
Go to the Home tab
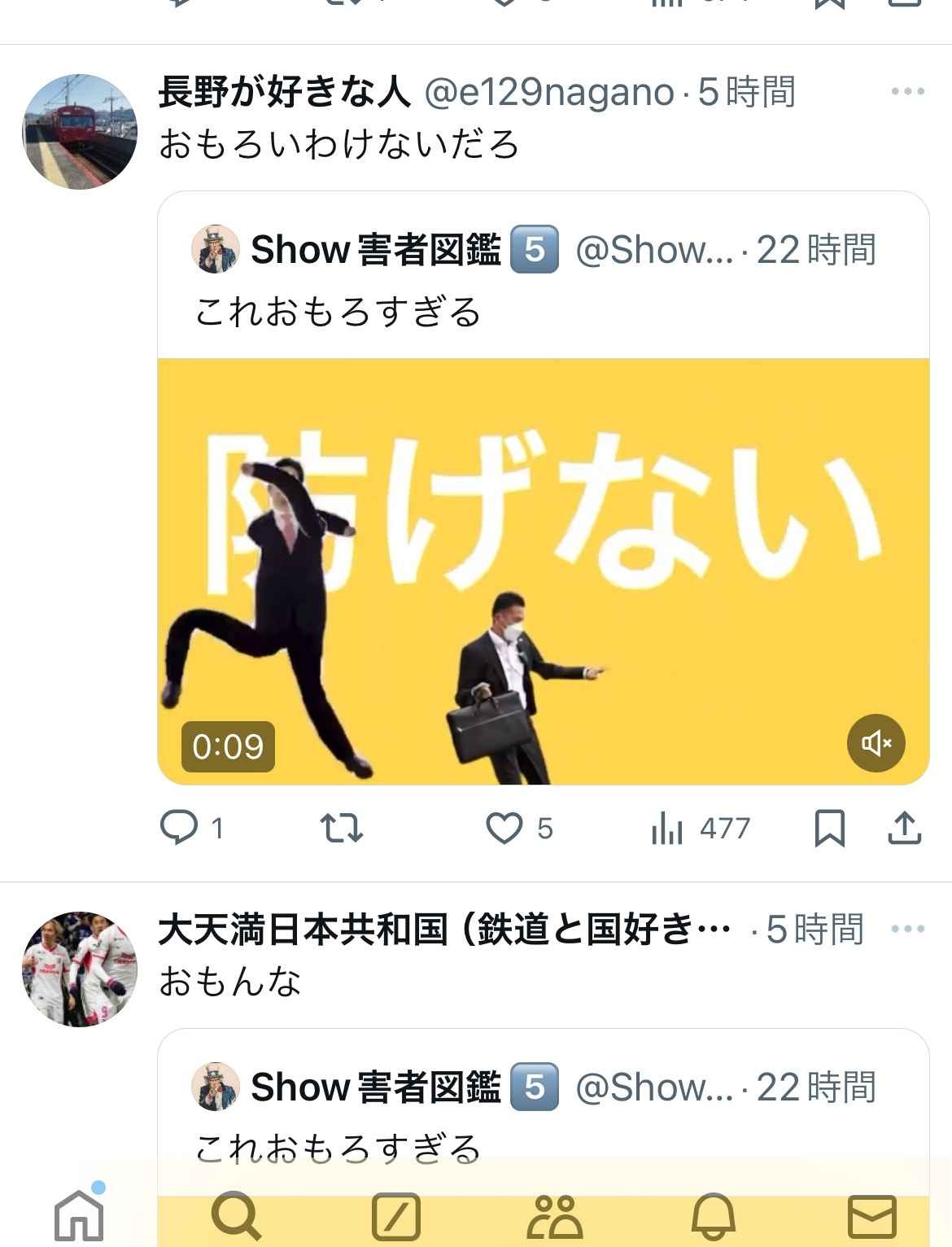(79, 1216)
